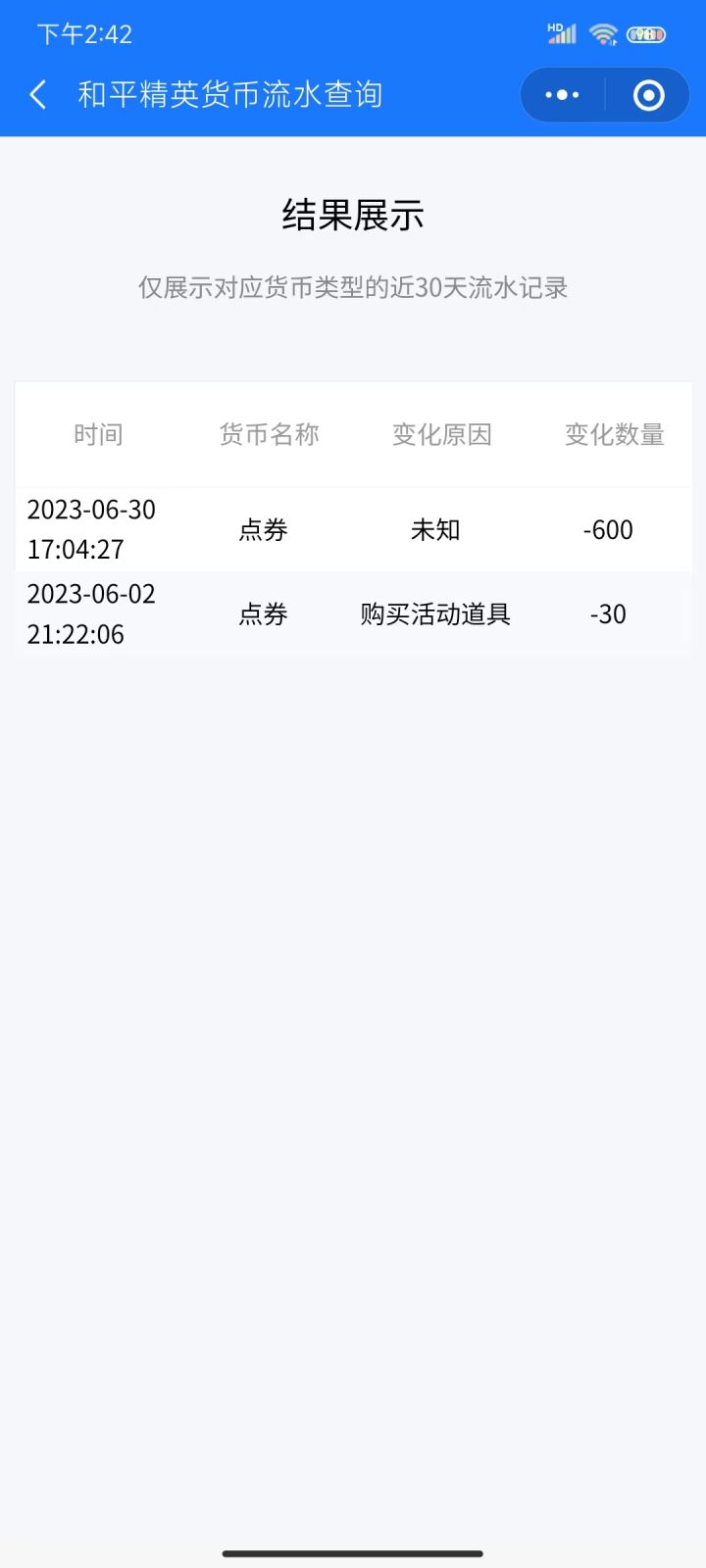Go back from 和平精英货币流水查询 page
The width and height of the screenshot is (706, 1568).
pos(38,95)
